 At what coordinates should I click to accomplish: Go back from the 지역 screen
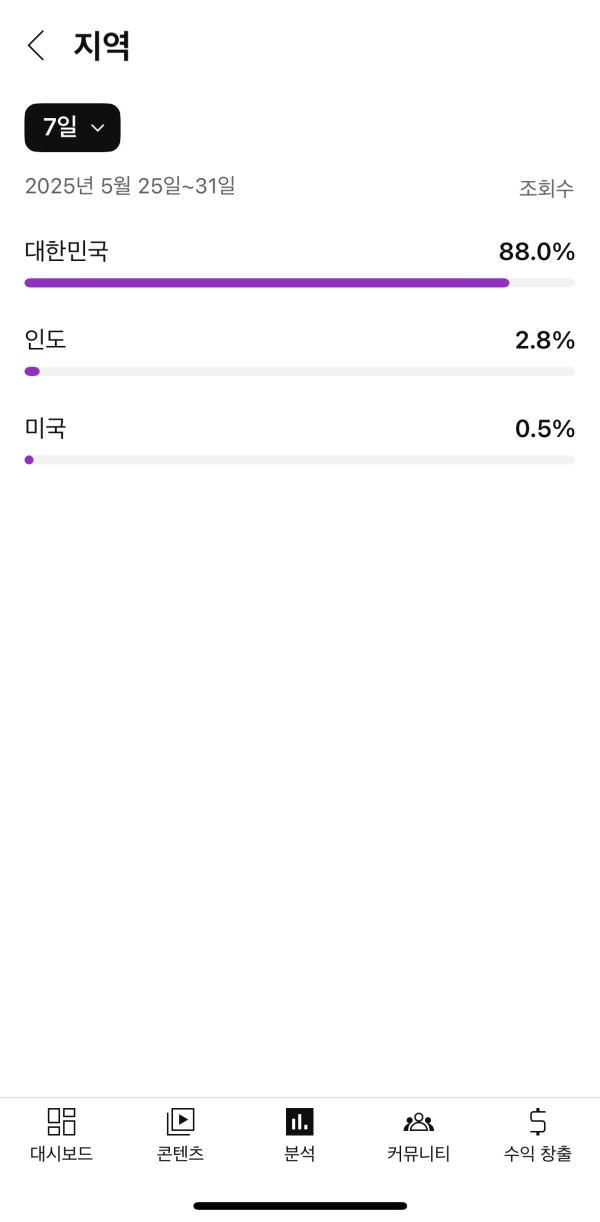coord(37,46)
